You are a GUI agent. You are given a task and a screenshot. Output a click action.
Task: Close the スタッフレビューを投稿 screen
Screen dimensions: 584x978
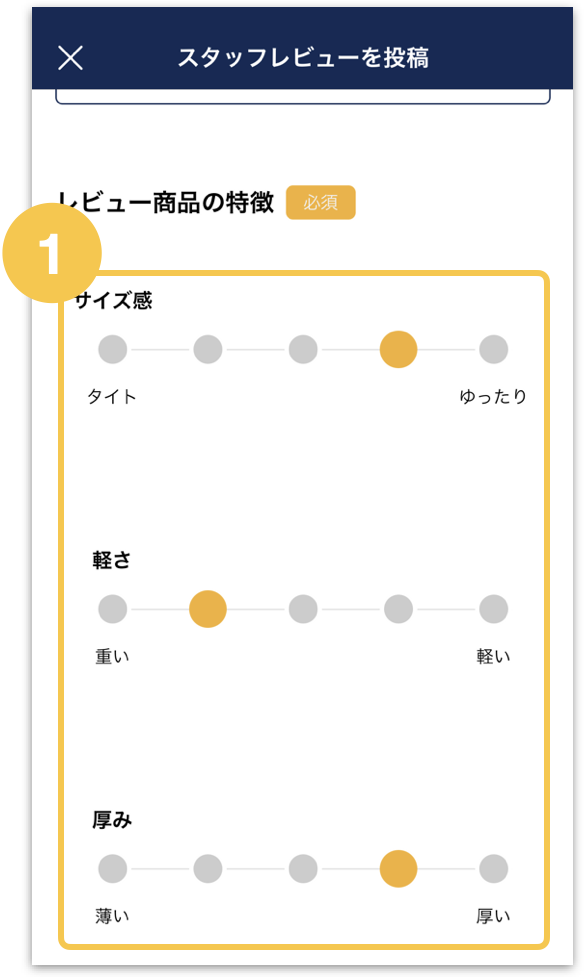pos(71,58)
